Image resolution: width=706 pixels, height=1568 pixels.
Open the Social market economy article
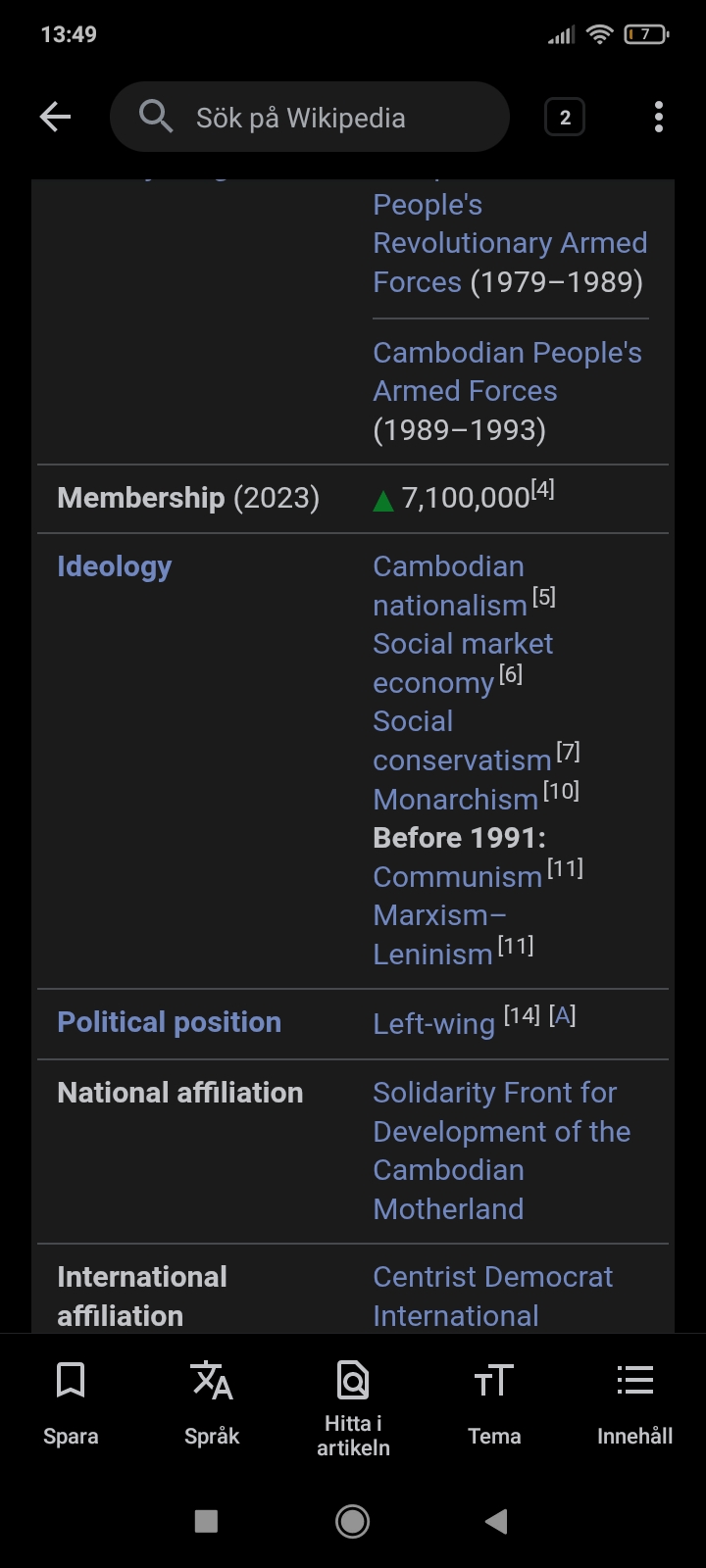click(463, 663)
